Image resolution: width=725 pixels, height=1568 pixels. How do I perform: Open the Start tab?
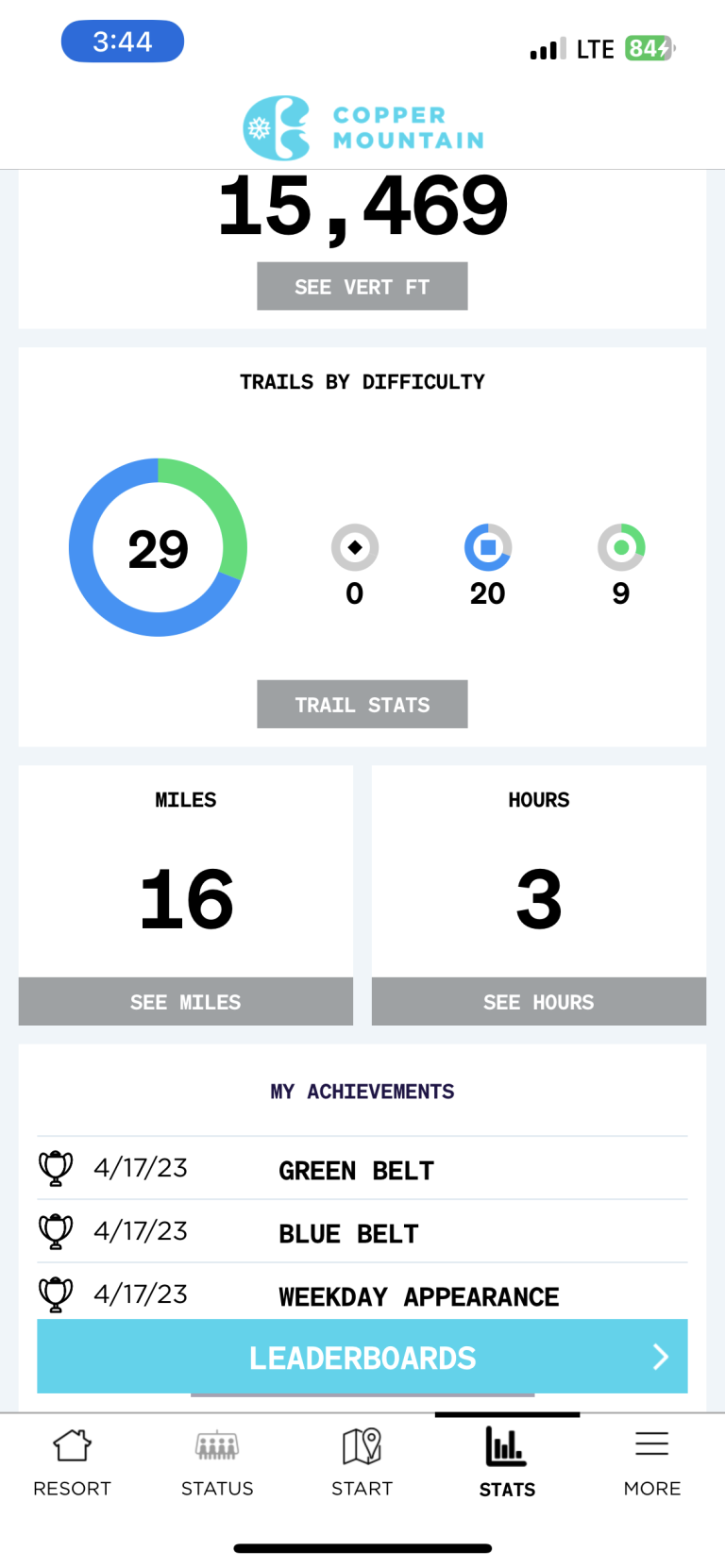pyautogui.click(x=362, y=1461)
